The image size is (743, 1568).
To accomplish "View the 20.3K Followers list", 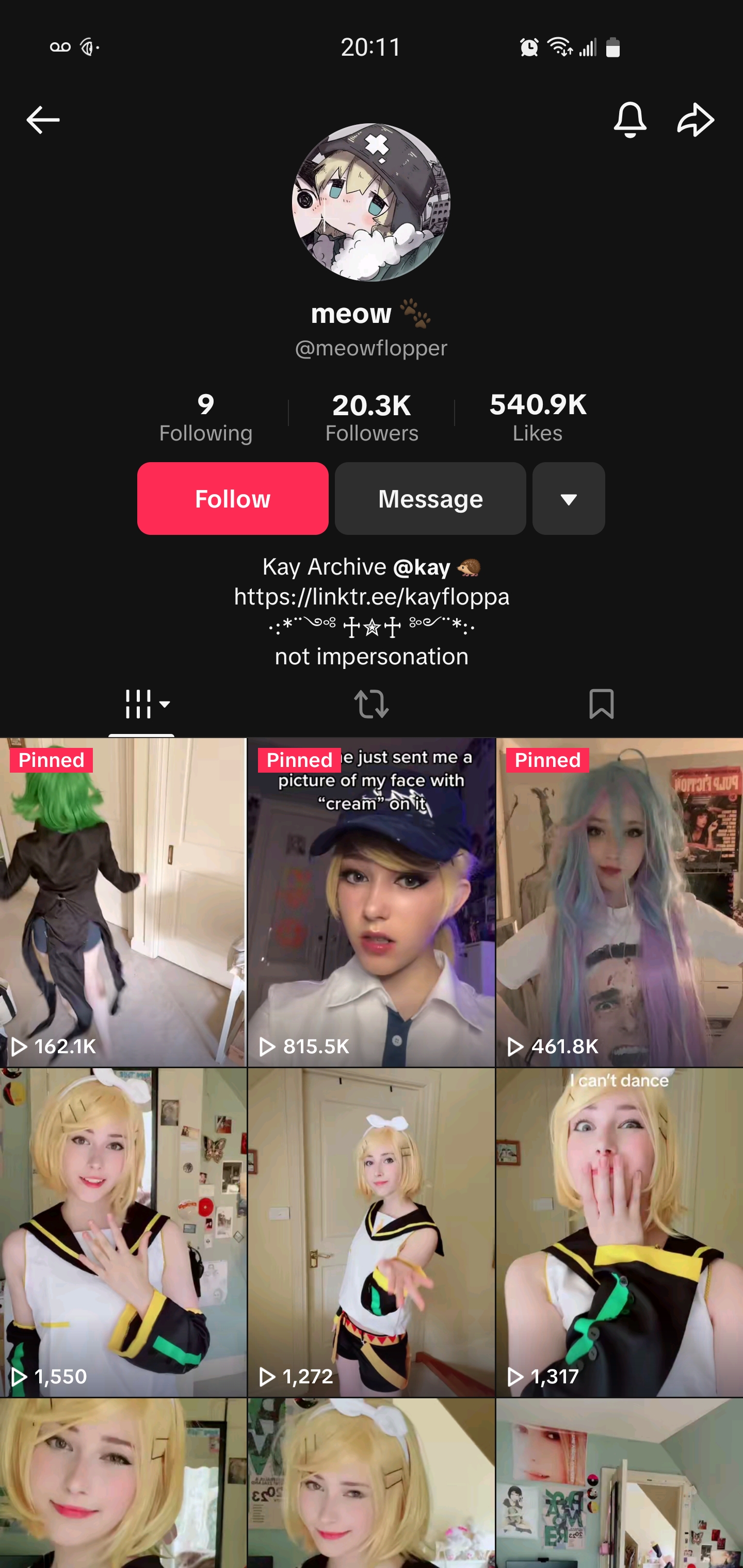I will 372,418.
